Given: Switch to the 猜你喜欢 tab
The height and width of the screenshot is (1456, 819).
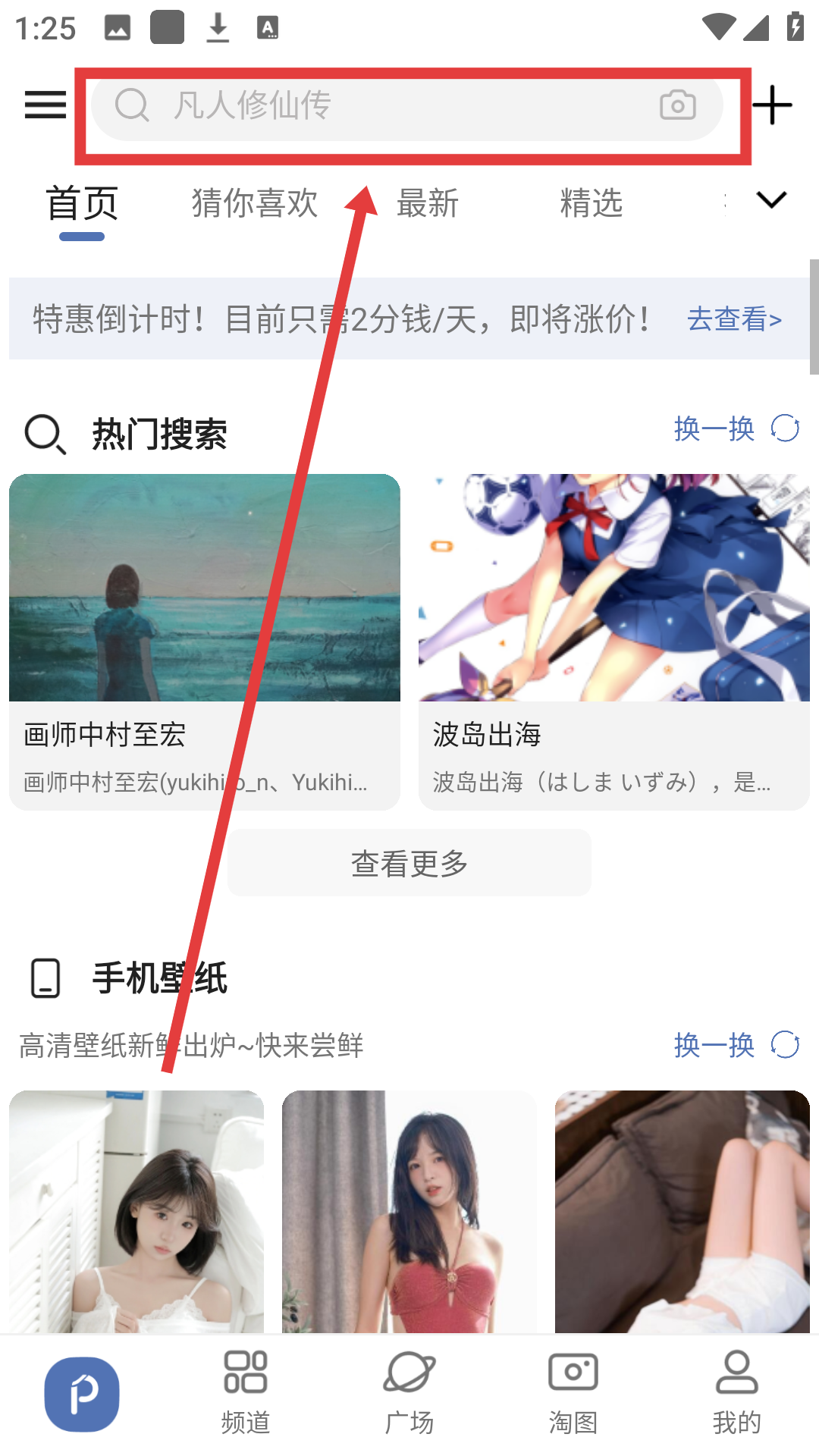Looking at the screenshot, I should (x=254, y=203).
